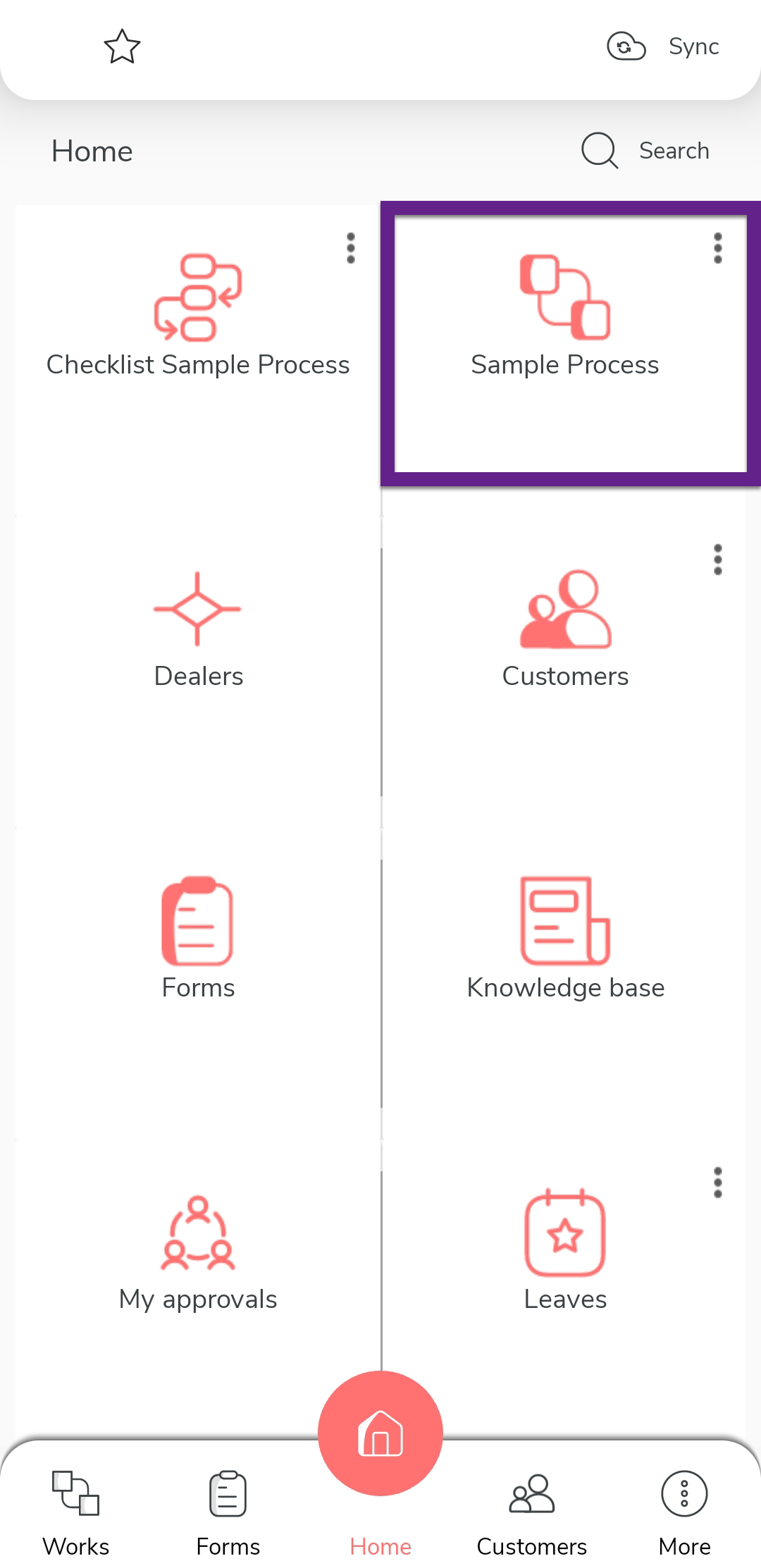Show more options for Customers tile
The height and width of the screenshot is (1568, 761).
coord(717,560)
